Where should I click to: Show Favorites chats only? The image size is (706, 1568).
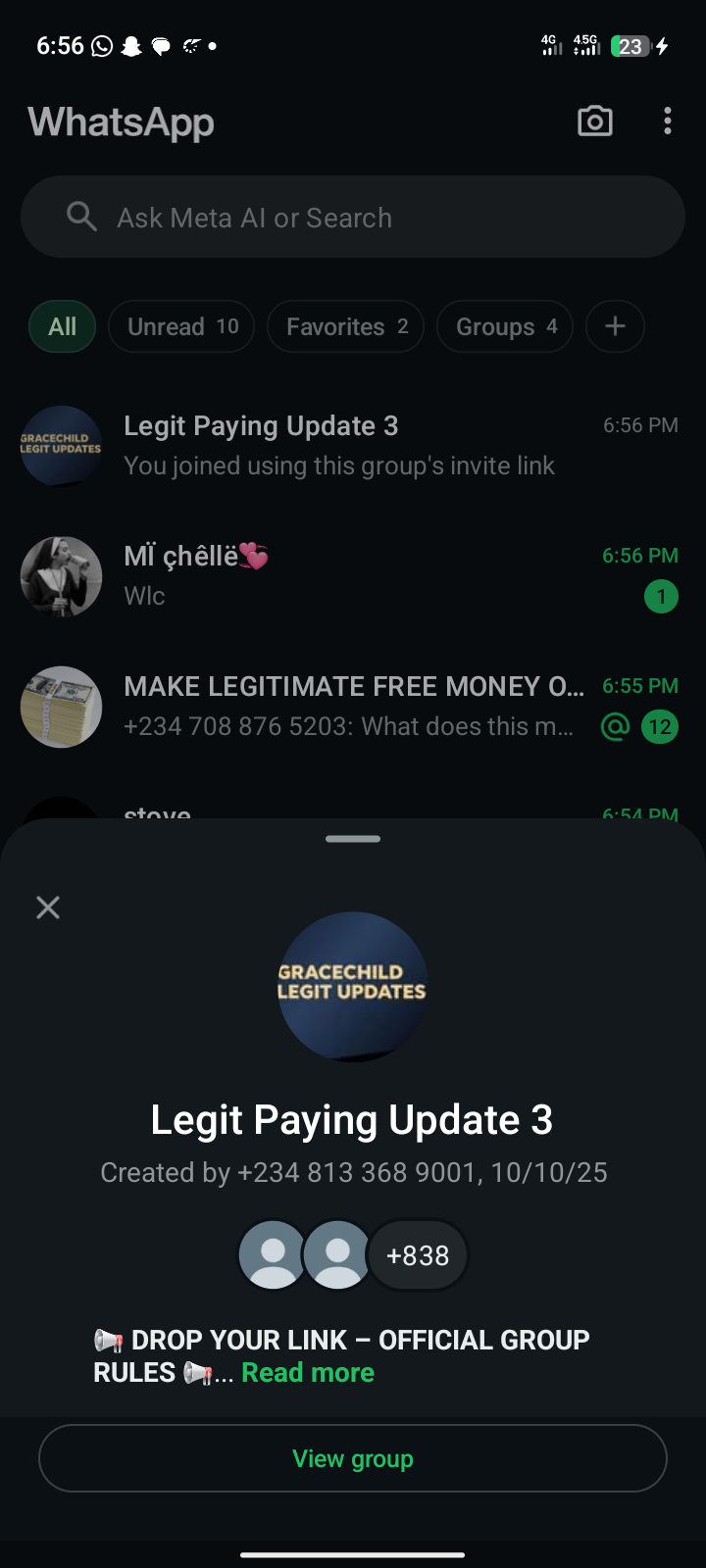click(346, 326)
